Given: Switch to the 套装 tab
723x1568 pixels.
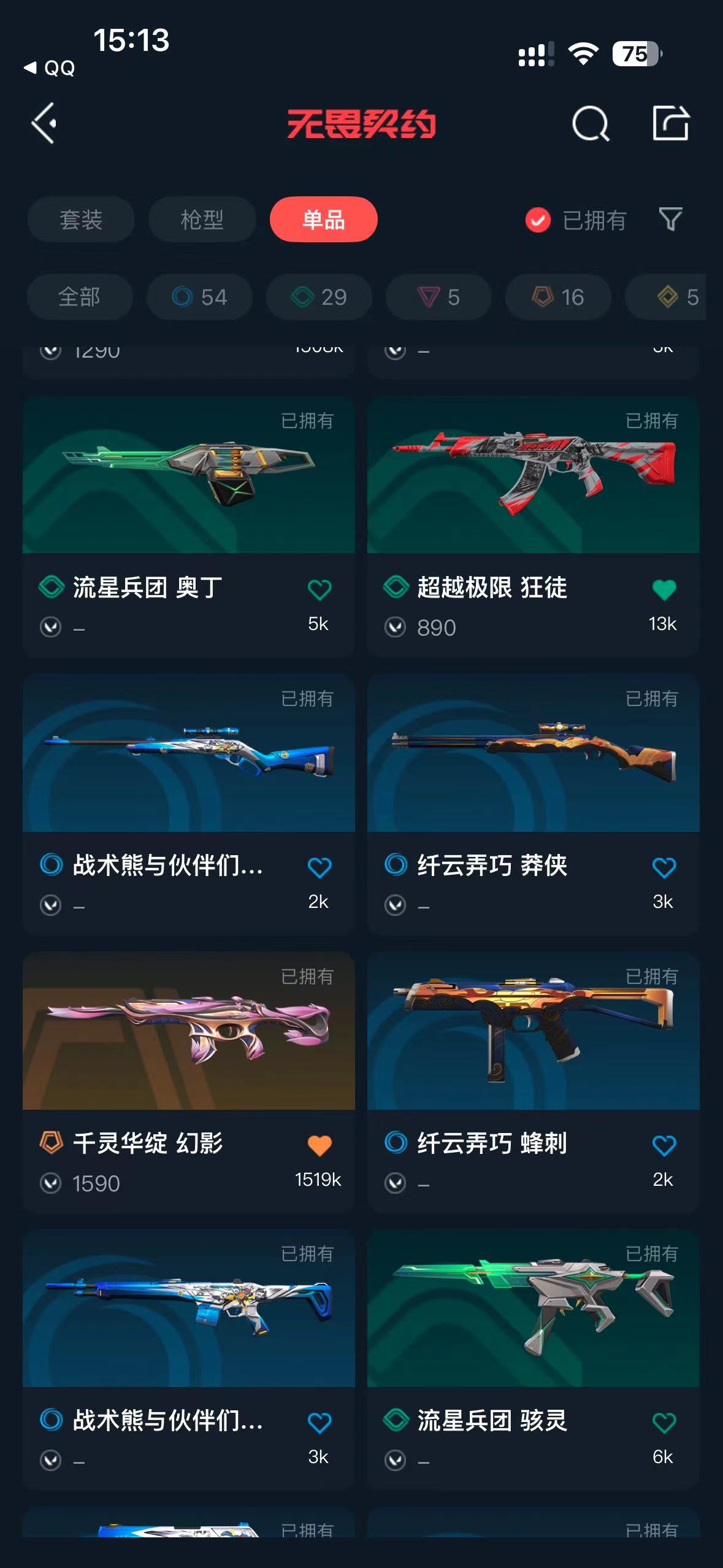Looking at the screenshot, I should click(81, 220).
